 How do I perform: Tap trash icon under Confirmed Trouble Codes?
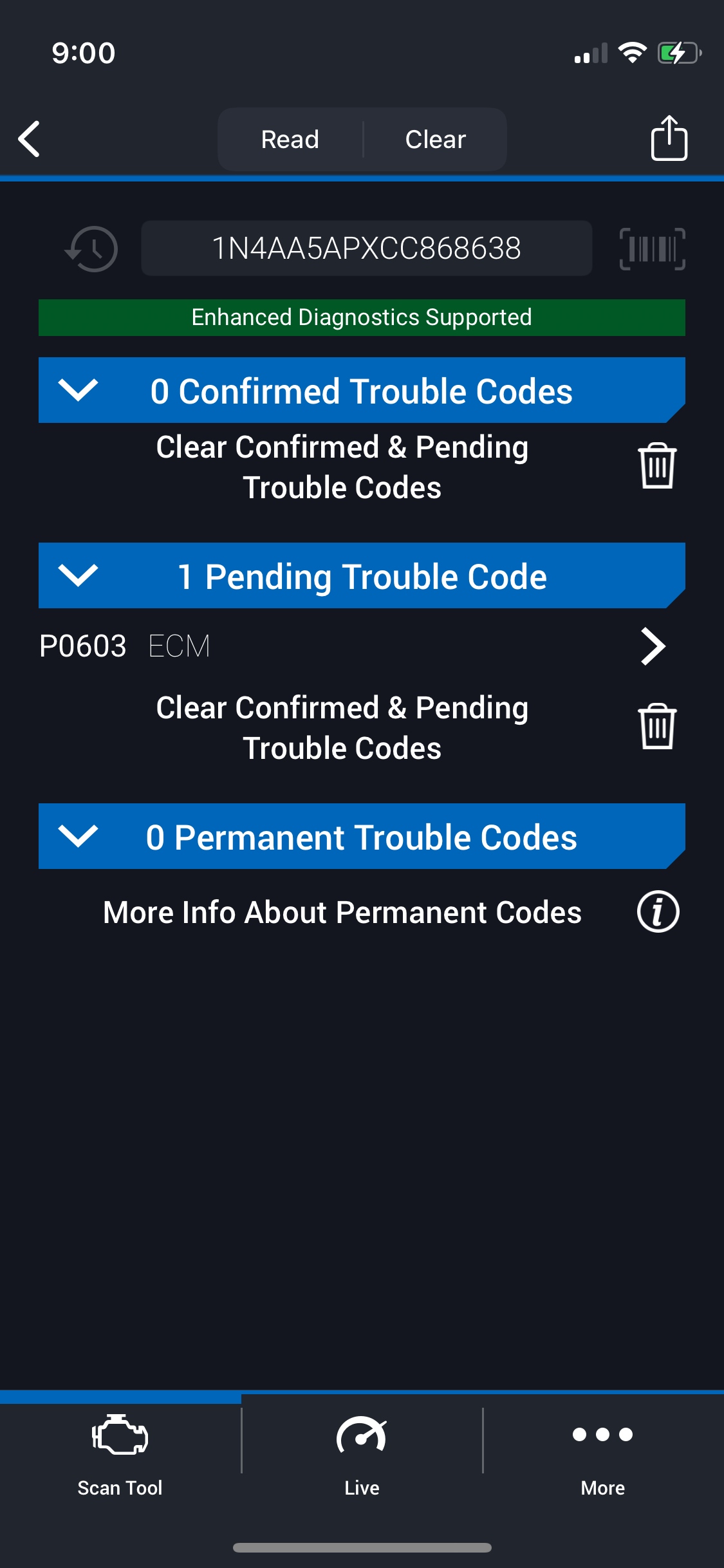657,466
